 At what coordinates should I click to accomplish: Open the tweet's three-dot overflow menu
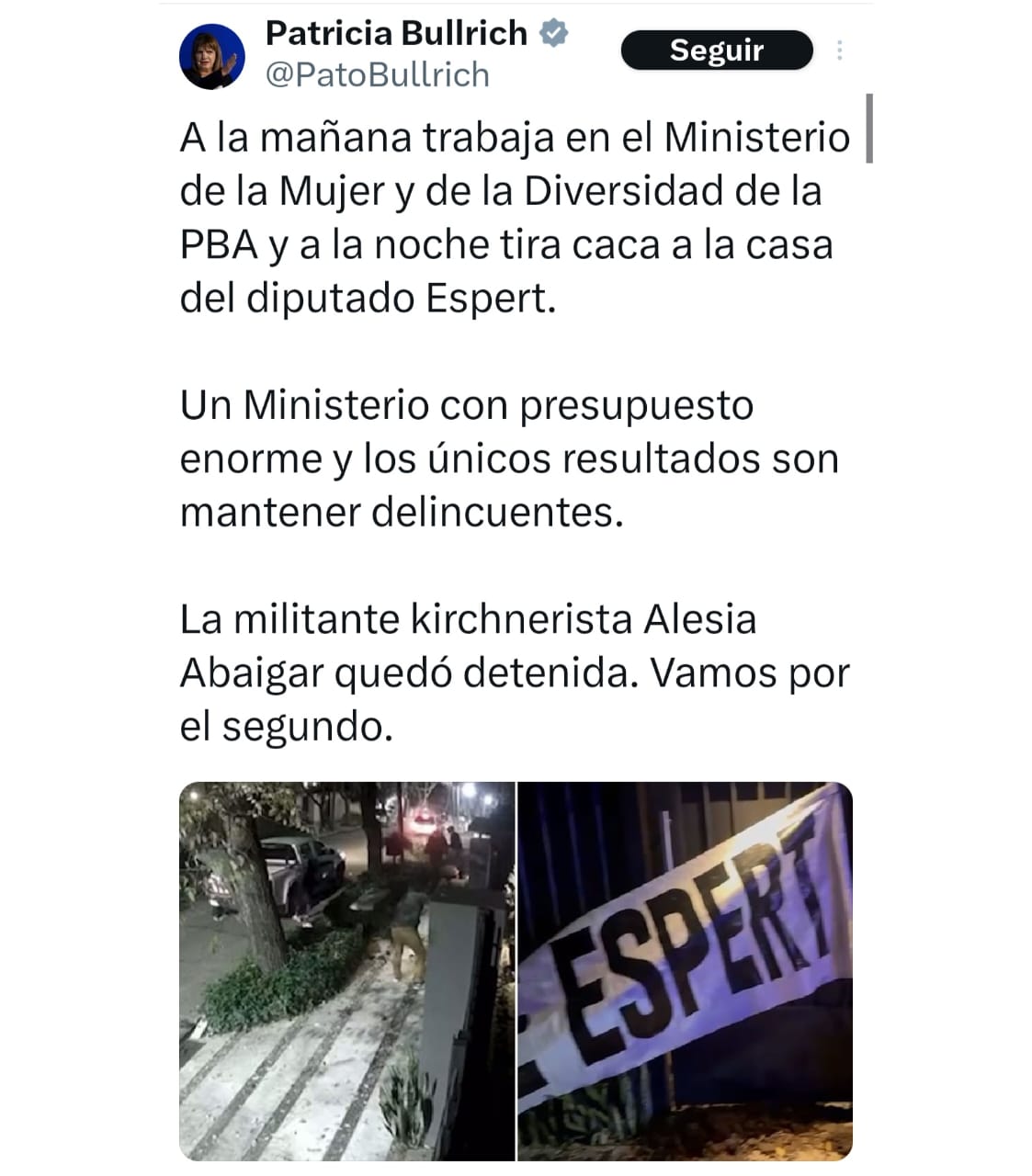tap(839, 51)
